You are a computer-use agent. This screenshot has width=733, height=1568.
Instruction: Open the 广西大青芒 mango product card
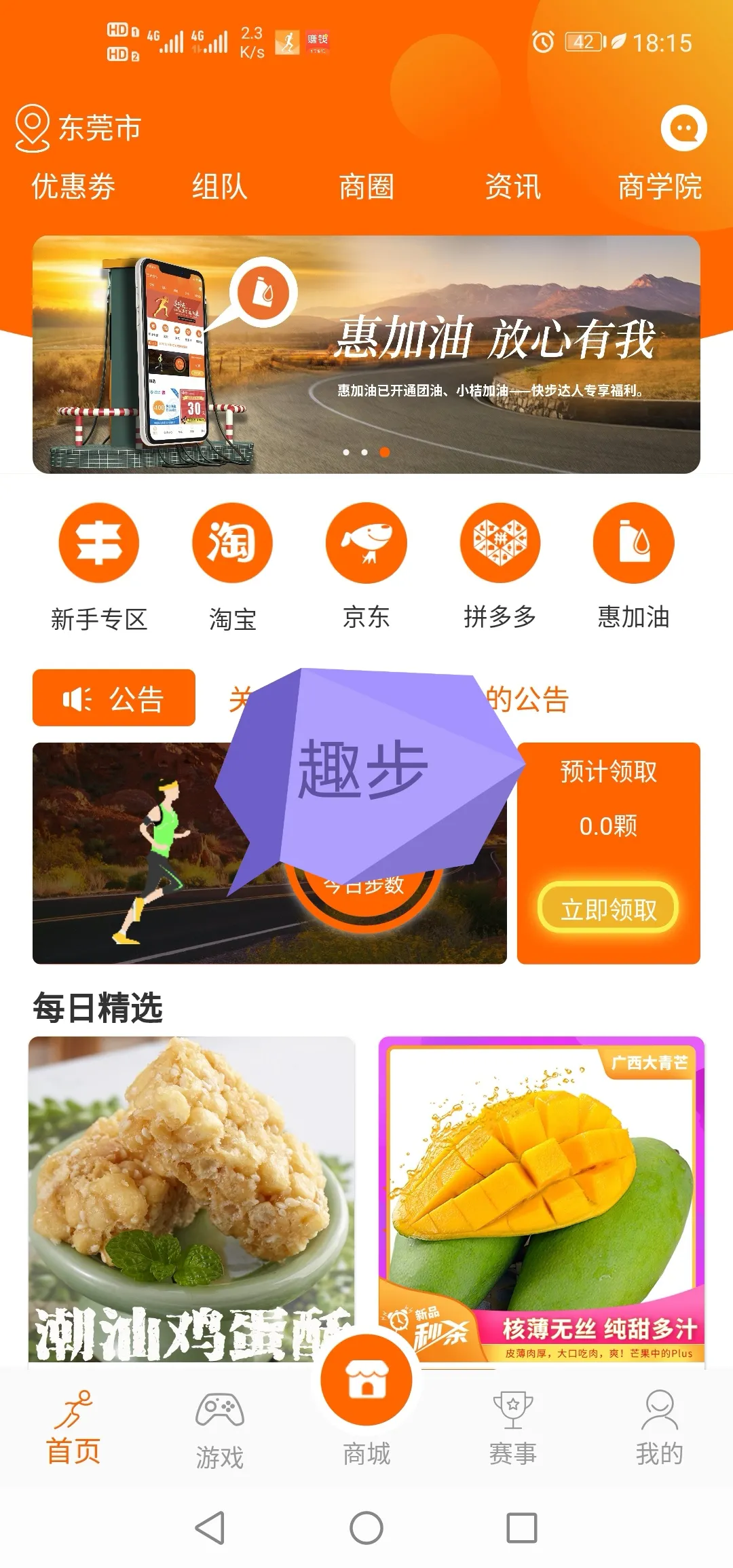click(542, 1199)
